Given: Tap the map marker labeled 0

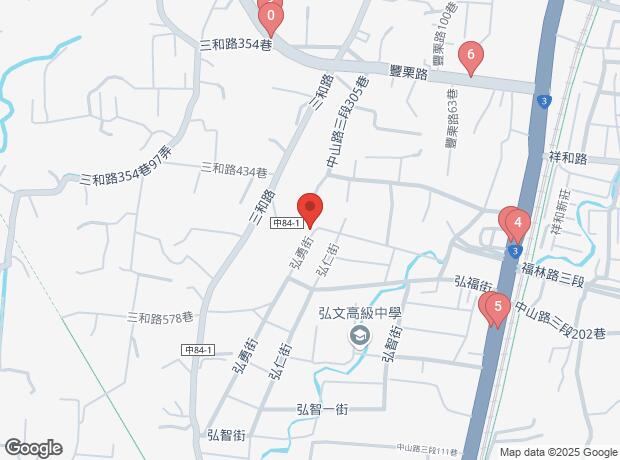Looking at the screenshot, I should point(270,15).
